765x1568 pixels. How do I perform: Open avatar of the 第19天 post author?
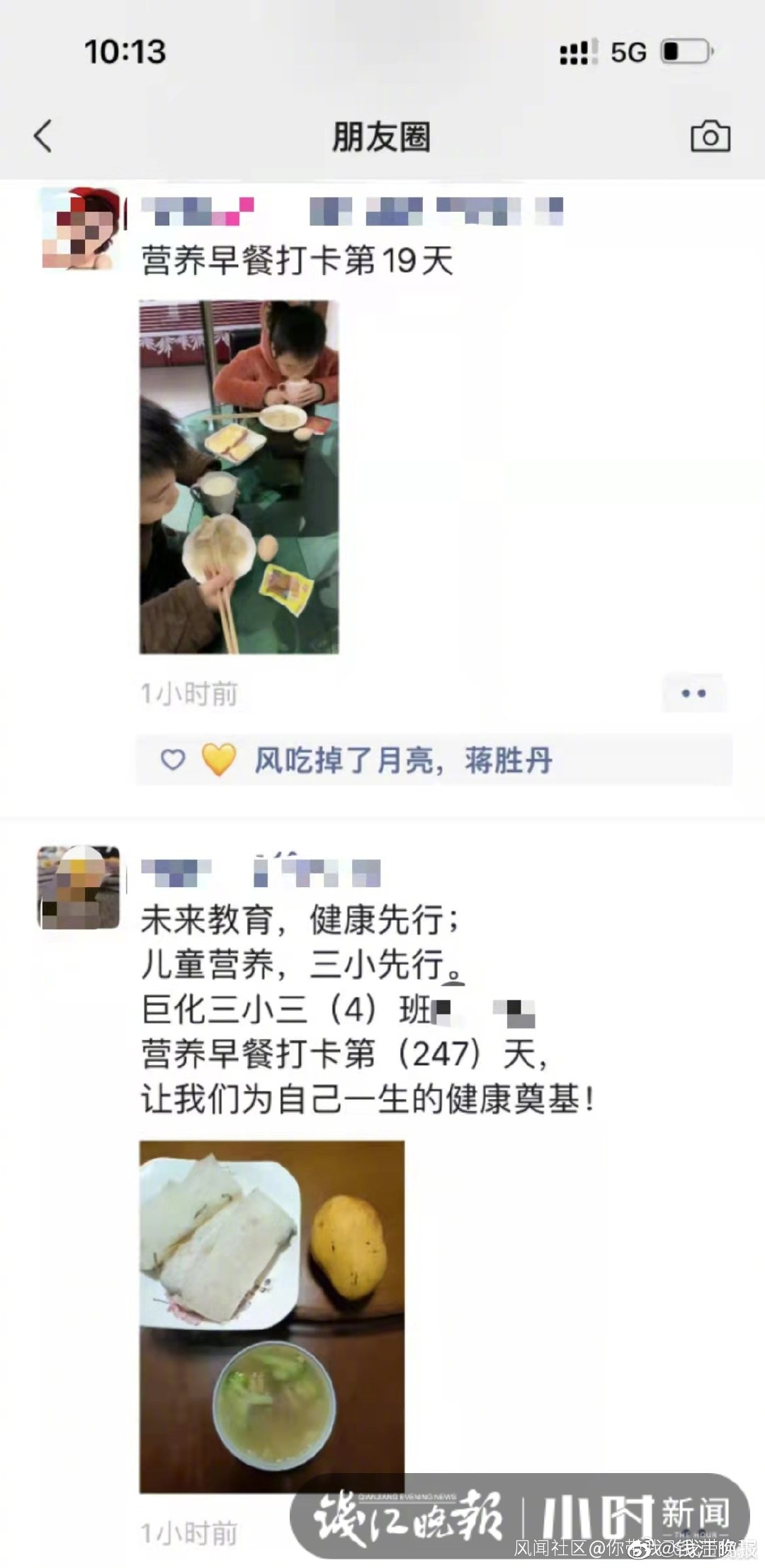[x=79, y=228]
